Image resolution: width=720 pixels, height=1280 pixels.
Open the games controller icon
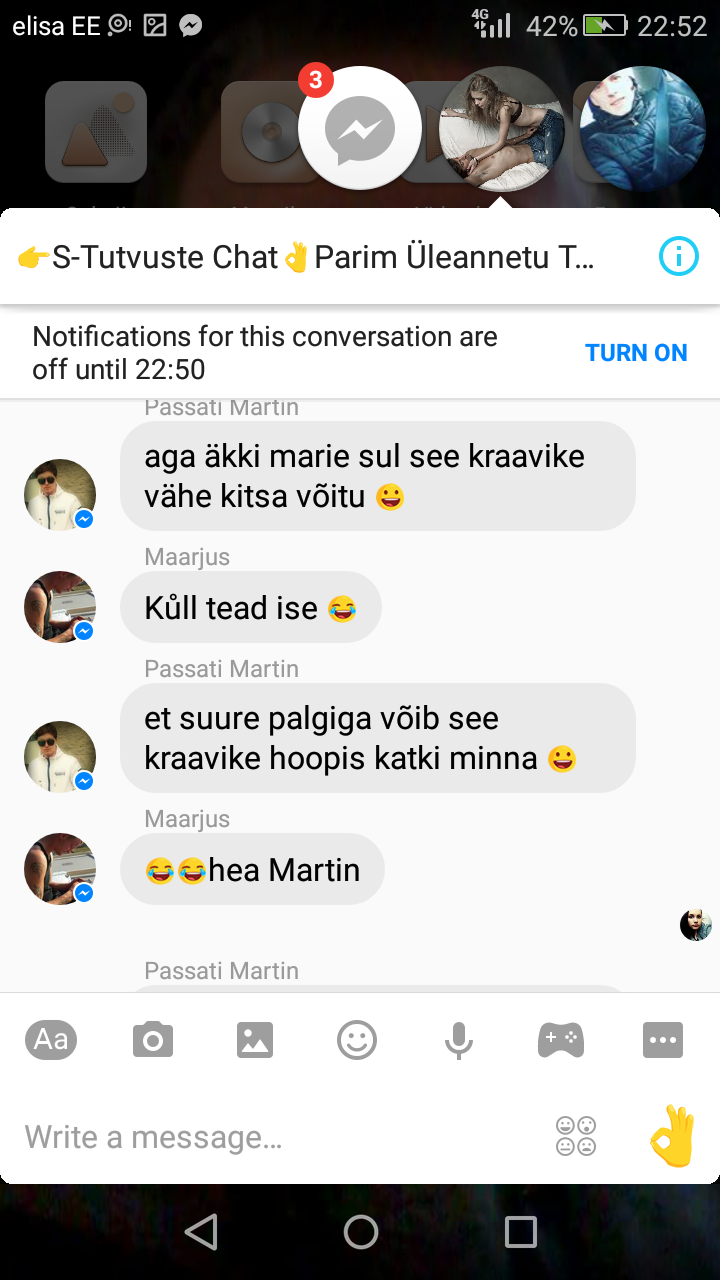[x=561, y=1041]
